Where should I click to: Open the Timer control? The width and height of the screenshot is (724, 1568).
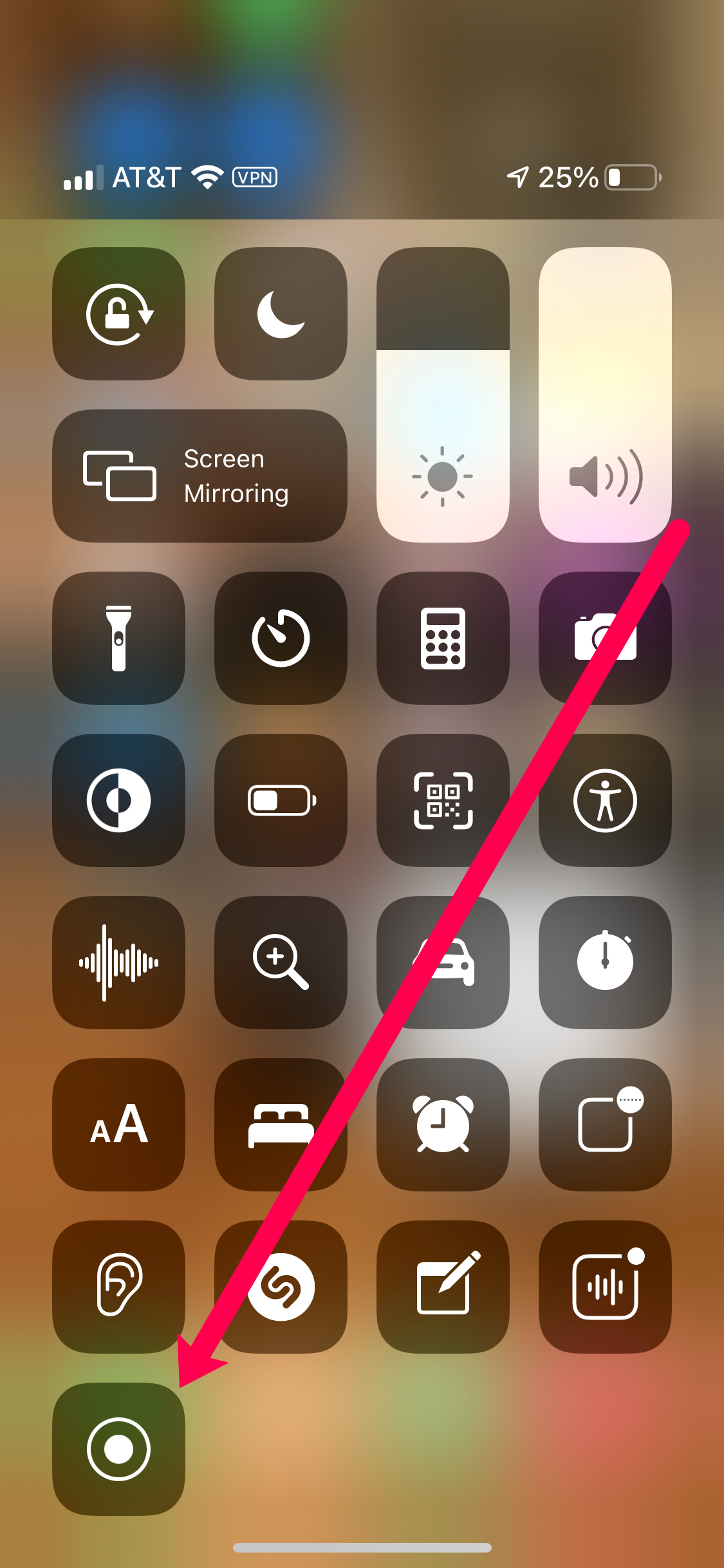pyautogui.click(x=281, y=639)
